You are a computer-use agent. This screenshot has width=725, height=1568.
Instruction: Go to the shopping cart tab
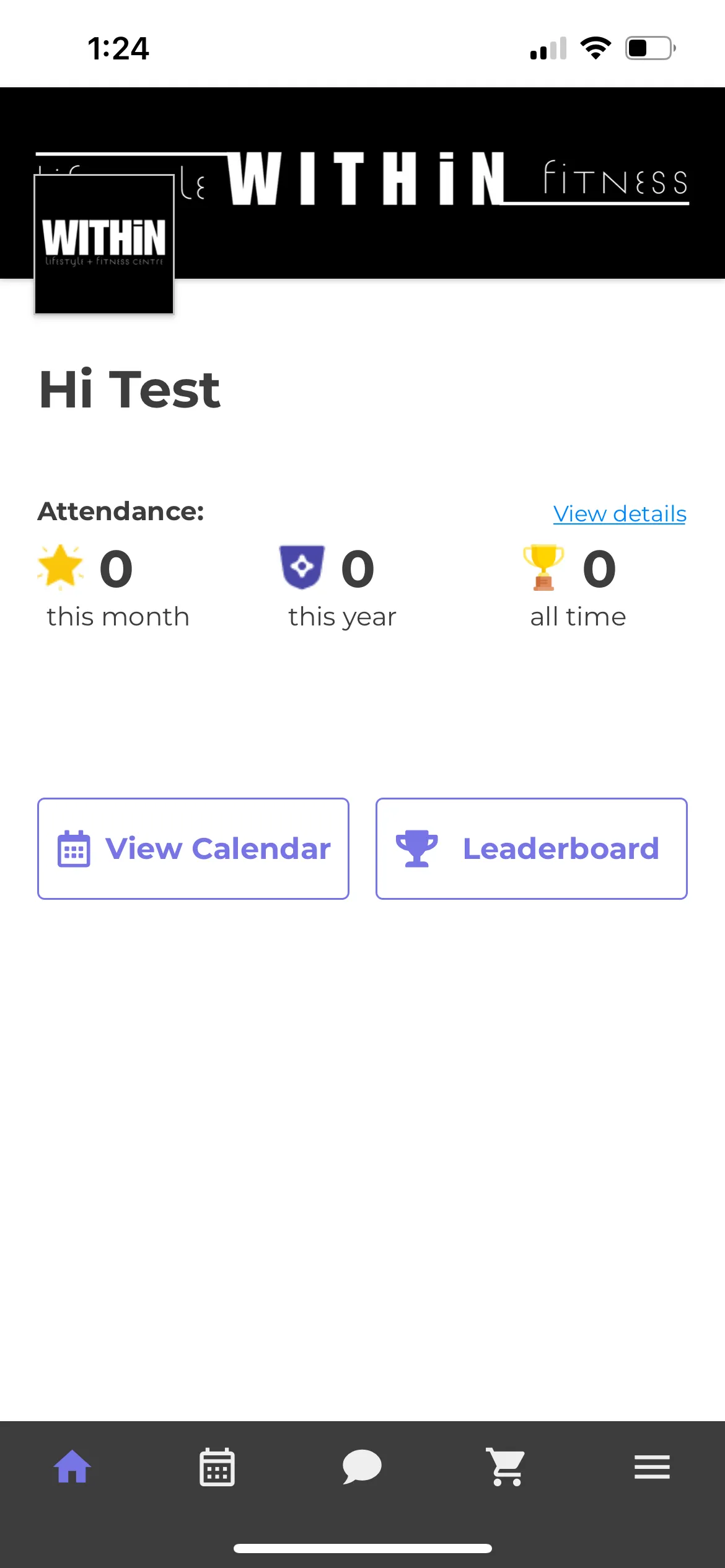(x=506, y=1466)
